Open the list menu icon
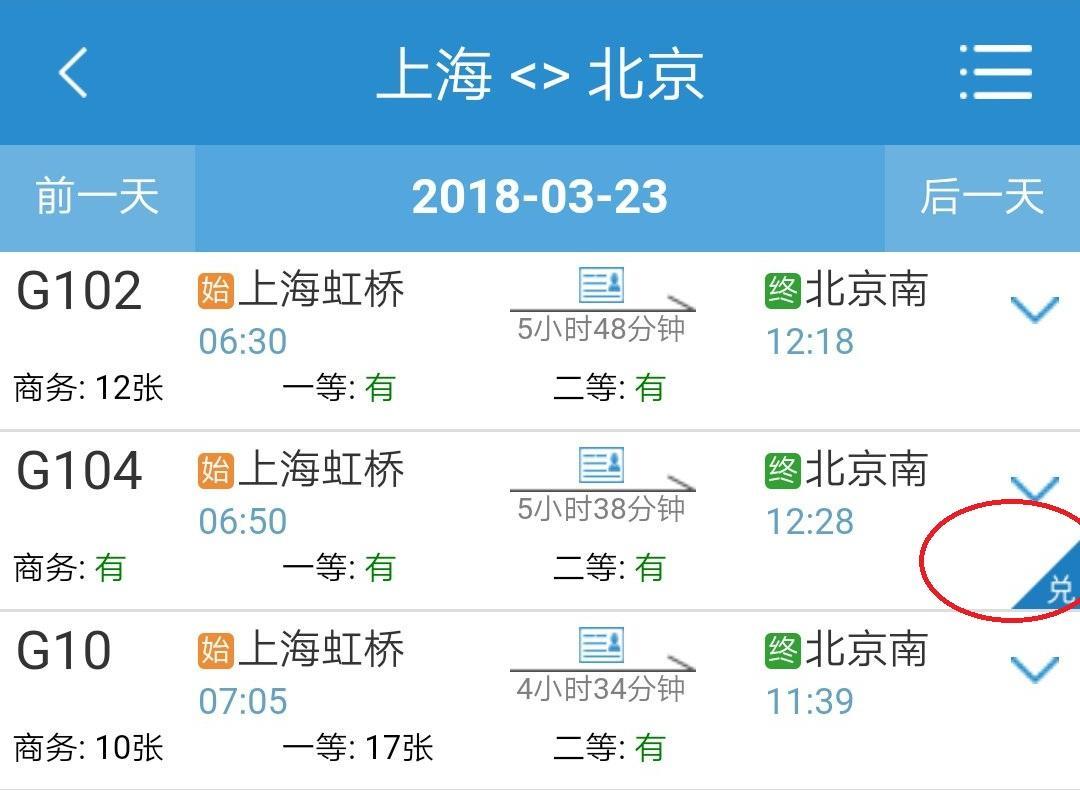 pyautogui.click(x=995, y=72)
